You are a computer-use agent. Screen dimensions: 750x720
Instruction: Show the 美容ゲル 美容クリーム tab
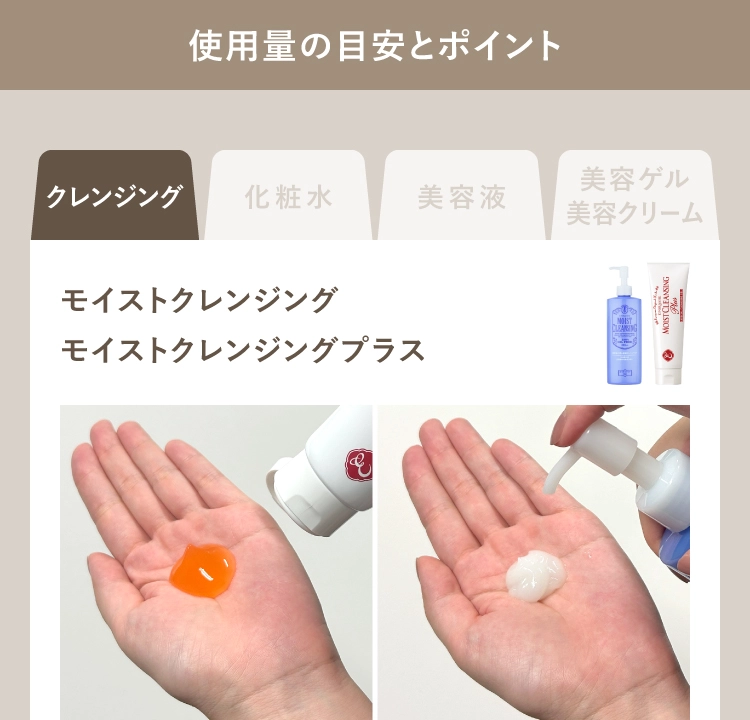click(635, 196)
